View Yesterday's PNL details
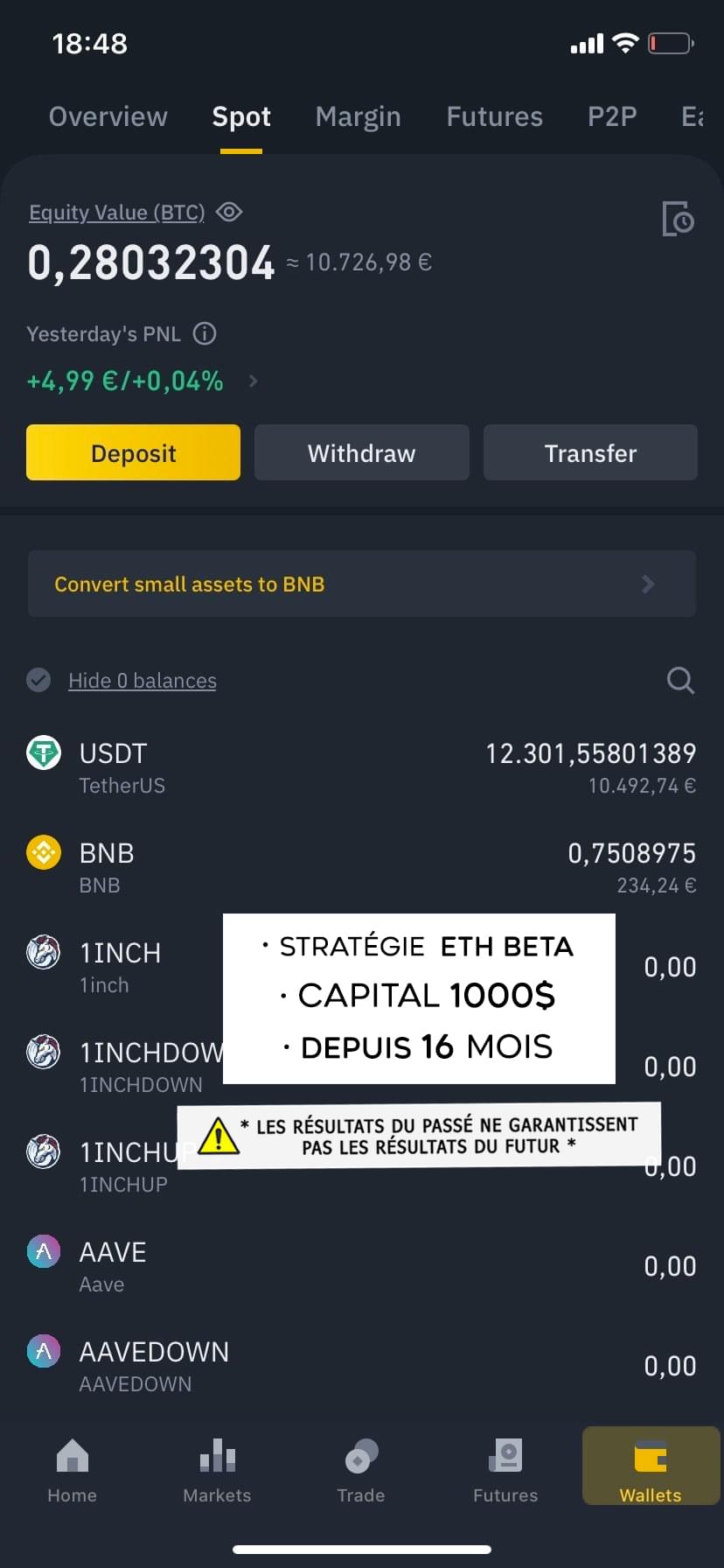The image size is (724, 1568). tap(253, 381)
